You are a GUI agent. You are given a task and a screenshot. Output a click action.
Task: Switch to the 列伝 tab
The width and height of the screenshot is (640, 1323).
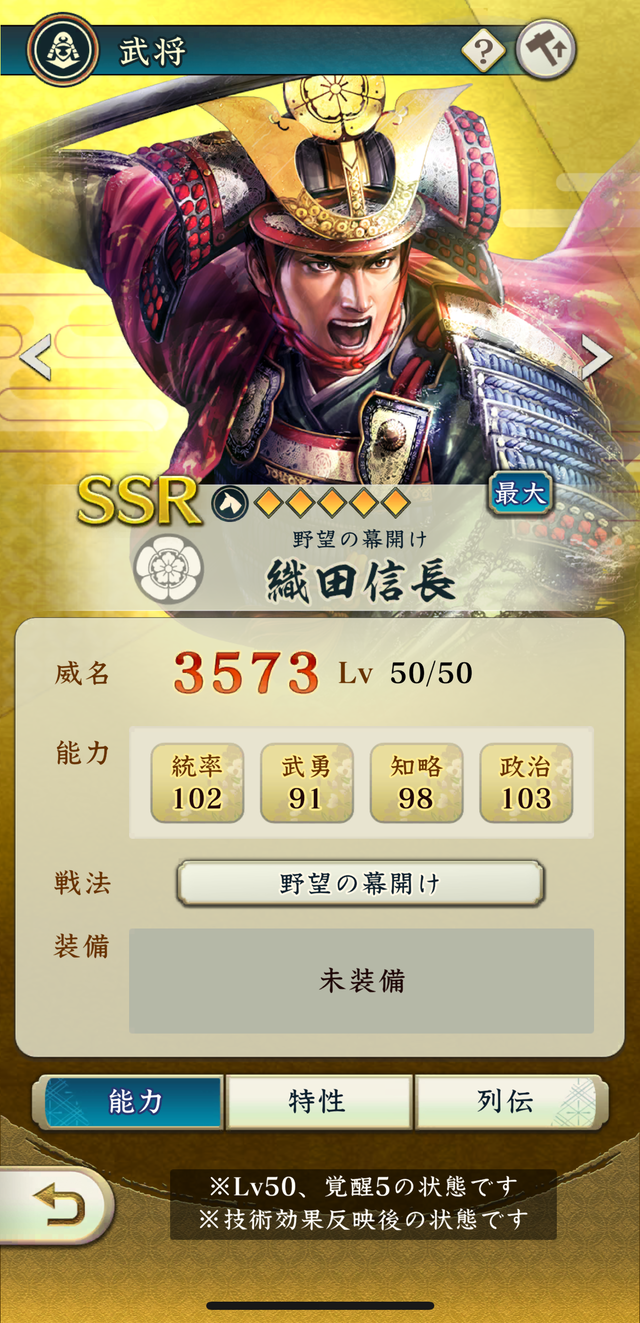click(505, 1102)
